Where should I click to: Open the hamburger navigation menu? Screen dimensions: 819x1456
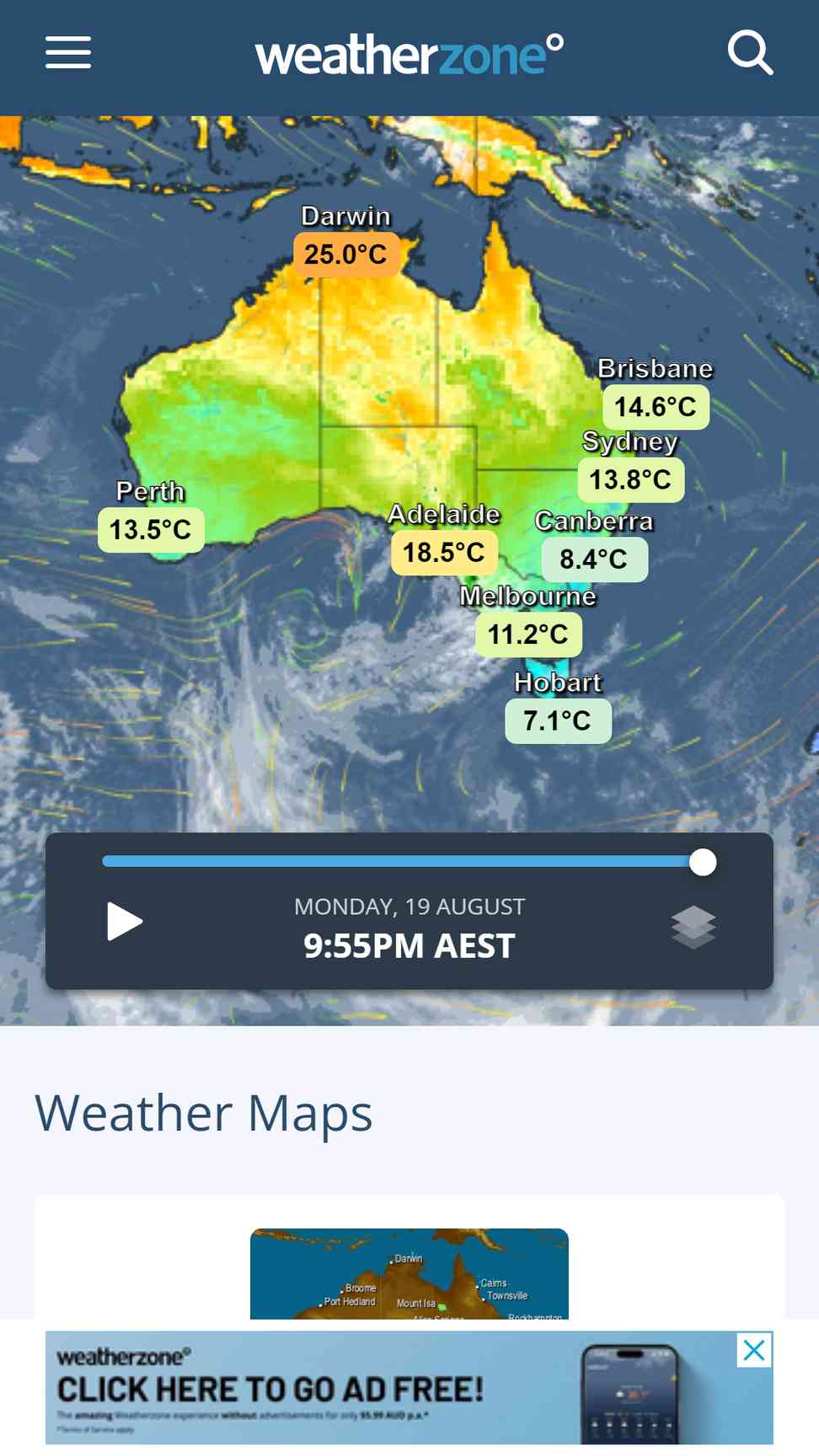click(68, 52)
